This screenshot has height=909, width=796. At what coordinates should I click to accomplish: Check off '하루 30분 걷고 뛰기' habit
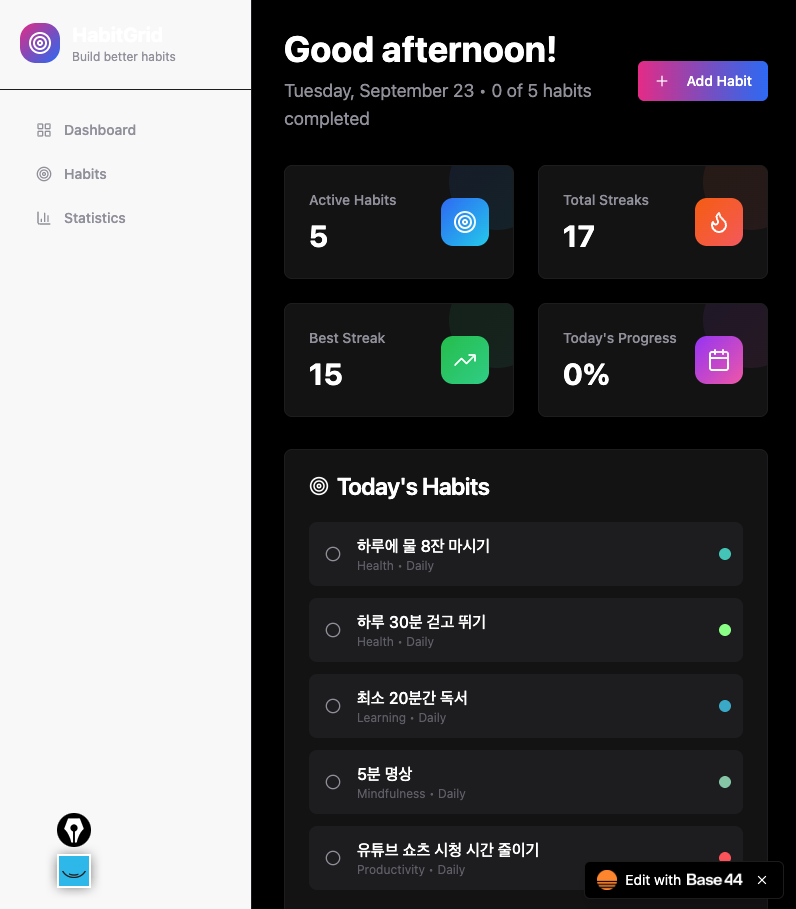coord(333,630)
